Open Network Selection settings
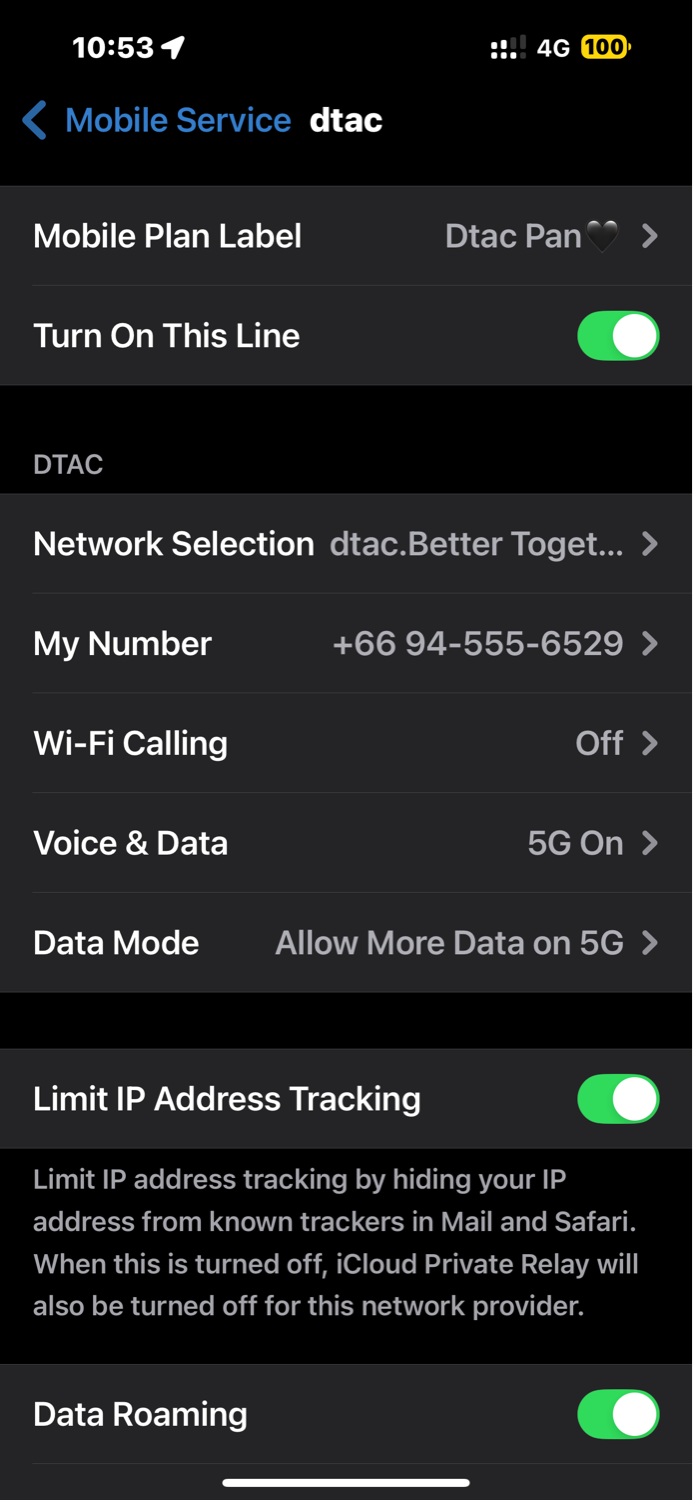The width and height of the screenshot is (693, 1500). (x=346, y=544)
